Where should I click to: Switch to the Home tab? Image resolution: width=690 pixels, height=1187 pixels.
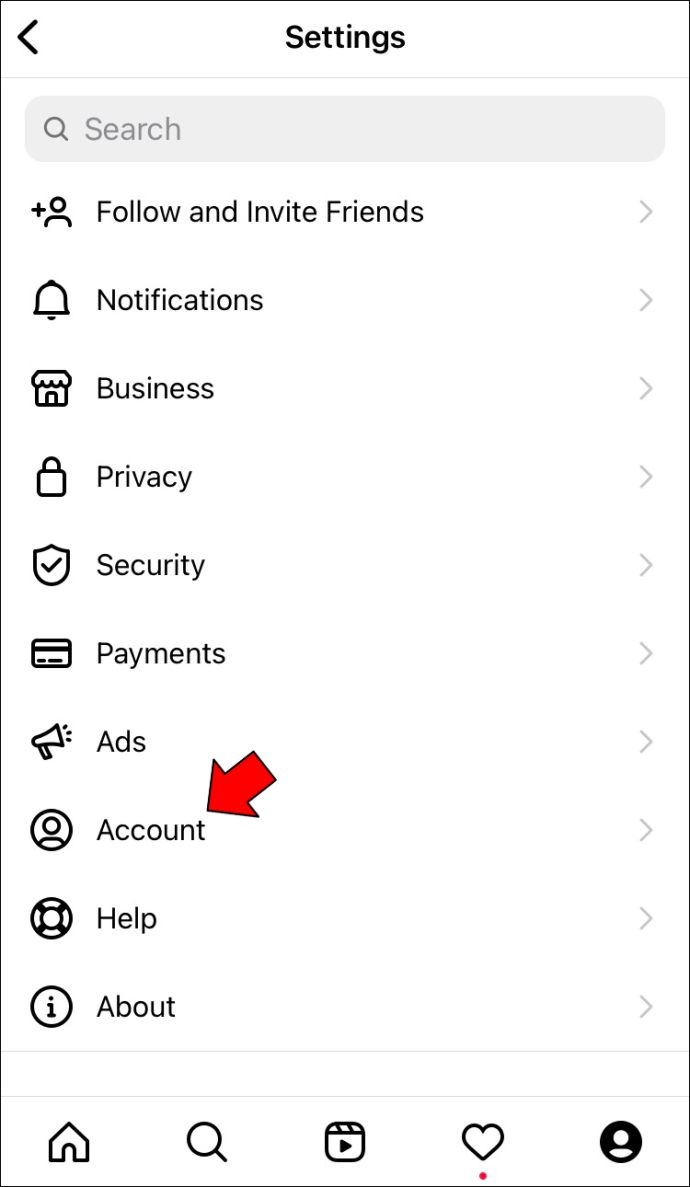(x=69, y=1142)
